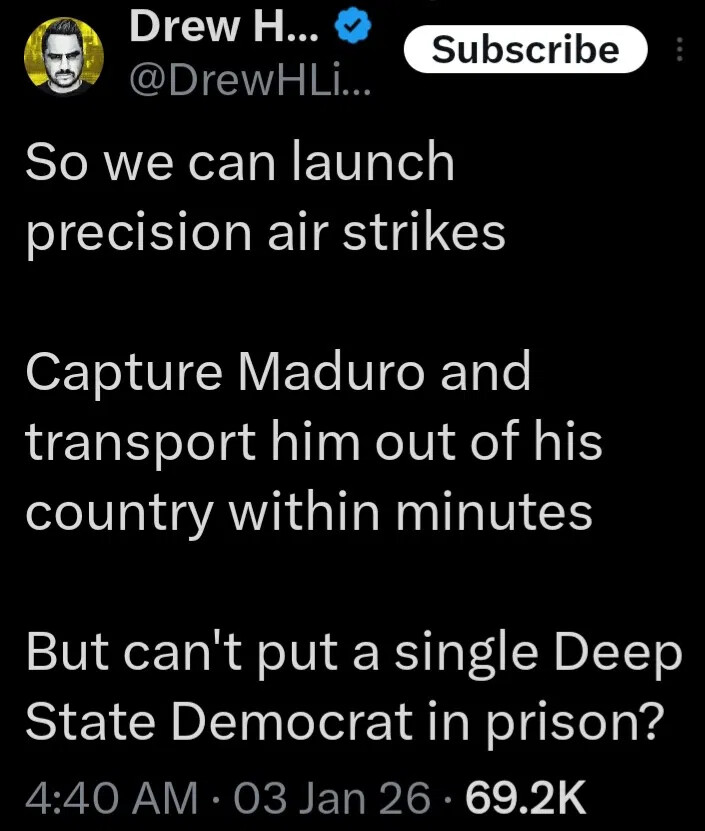Open the post's overflow menu
705x831 pixels.
tap(681, 50)
